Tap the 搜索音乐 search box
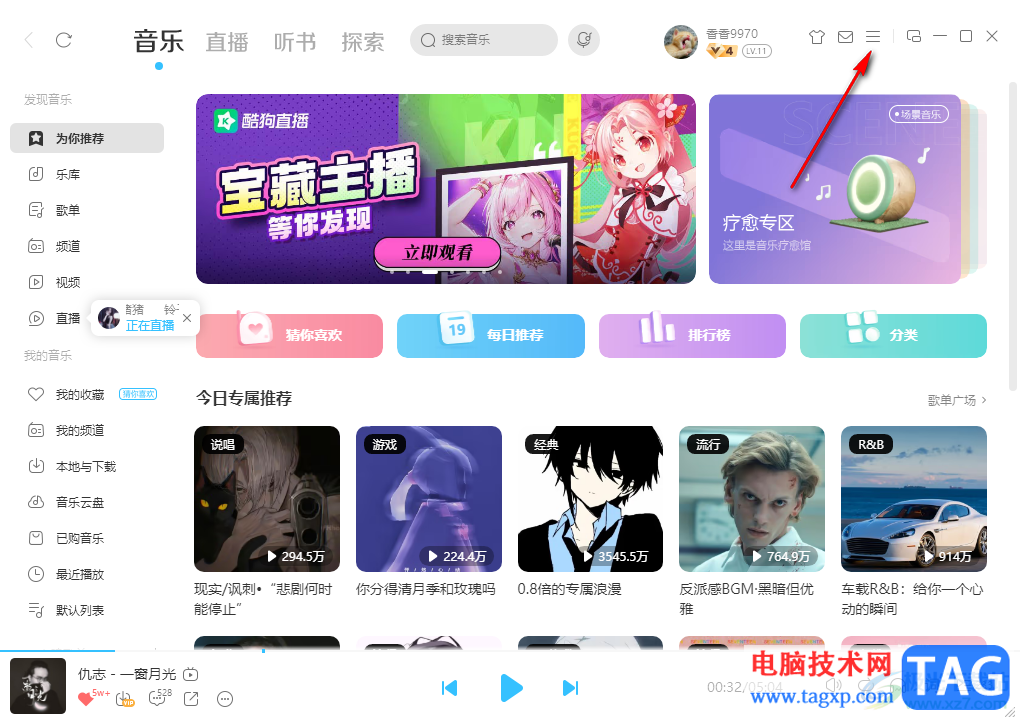The image size is (1020, 720). 485,40
